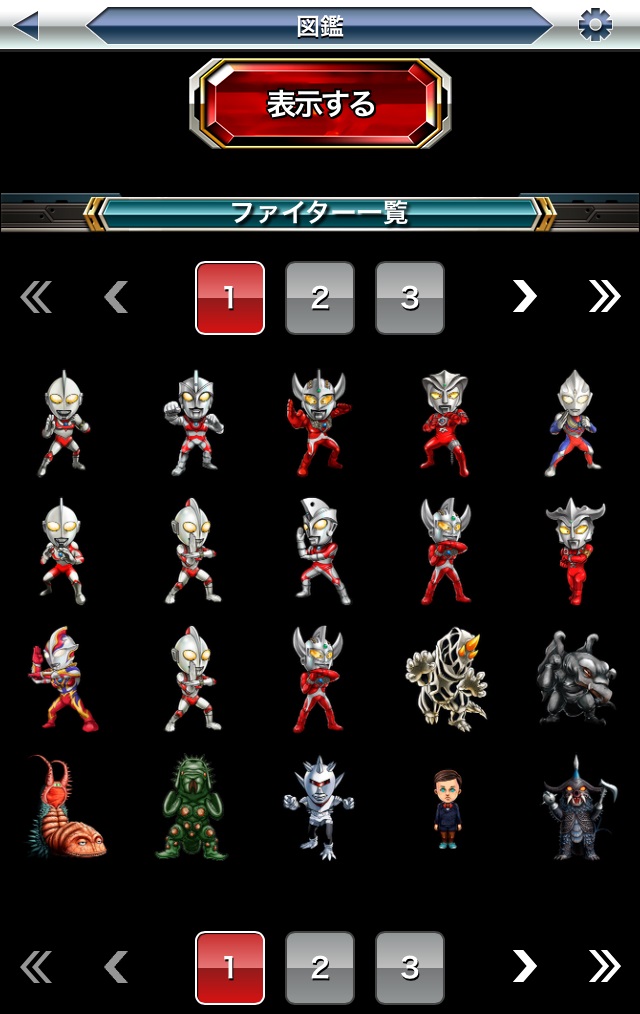View the white skeletal monster
640x1014 pixels.
pos(447,679)
